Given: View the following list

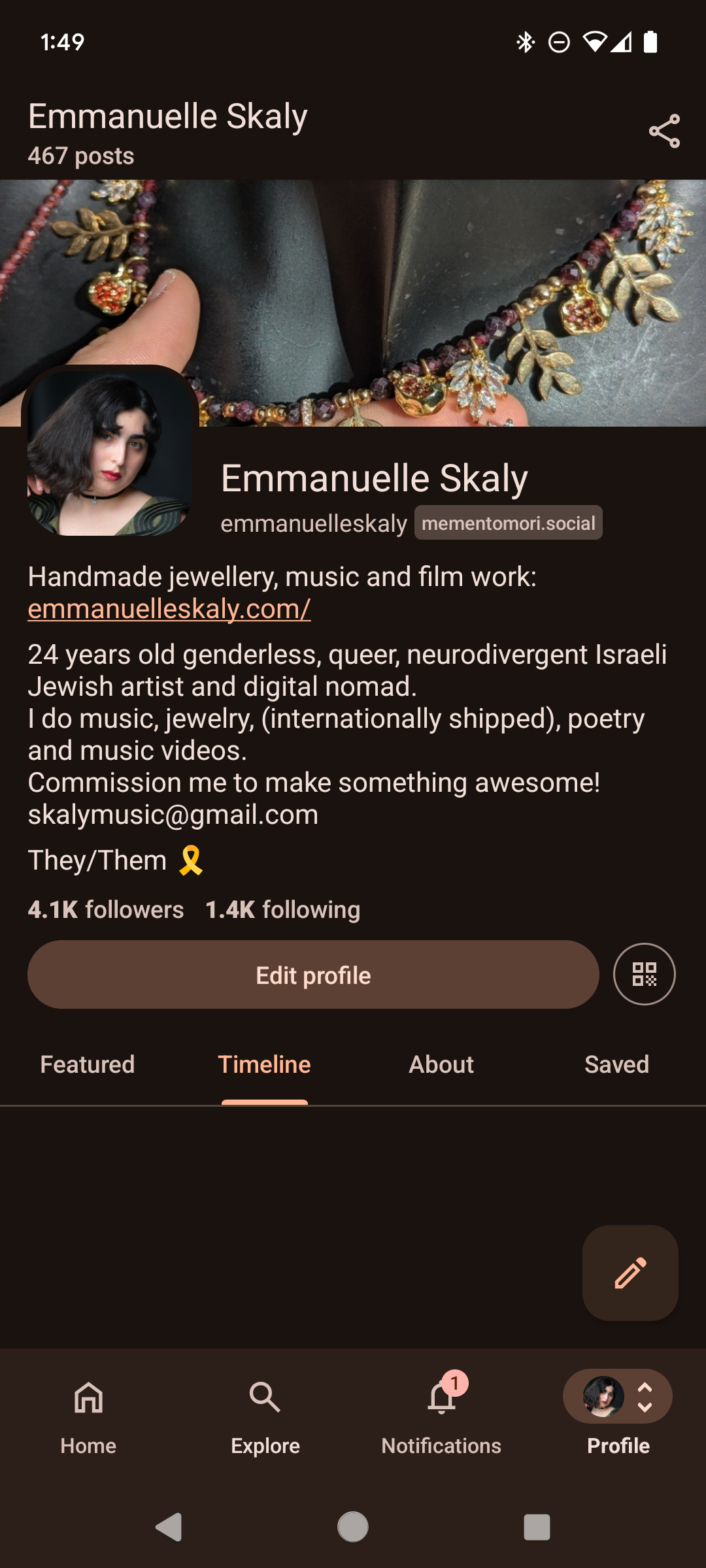Looking at the screenshot, I should tap(282, 909).
